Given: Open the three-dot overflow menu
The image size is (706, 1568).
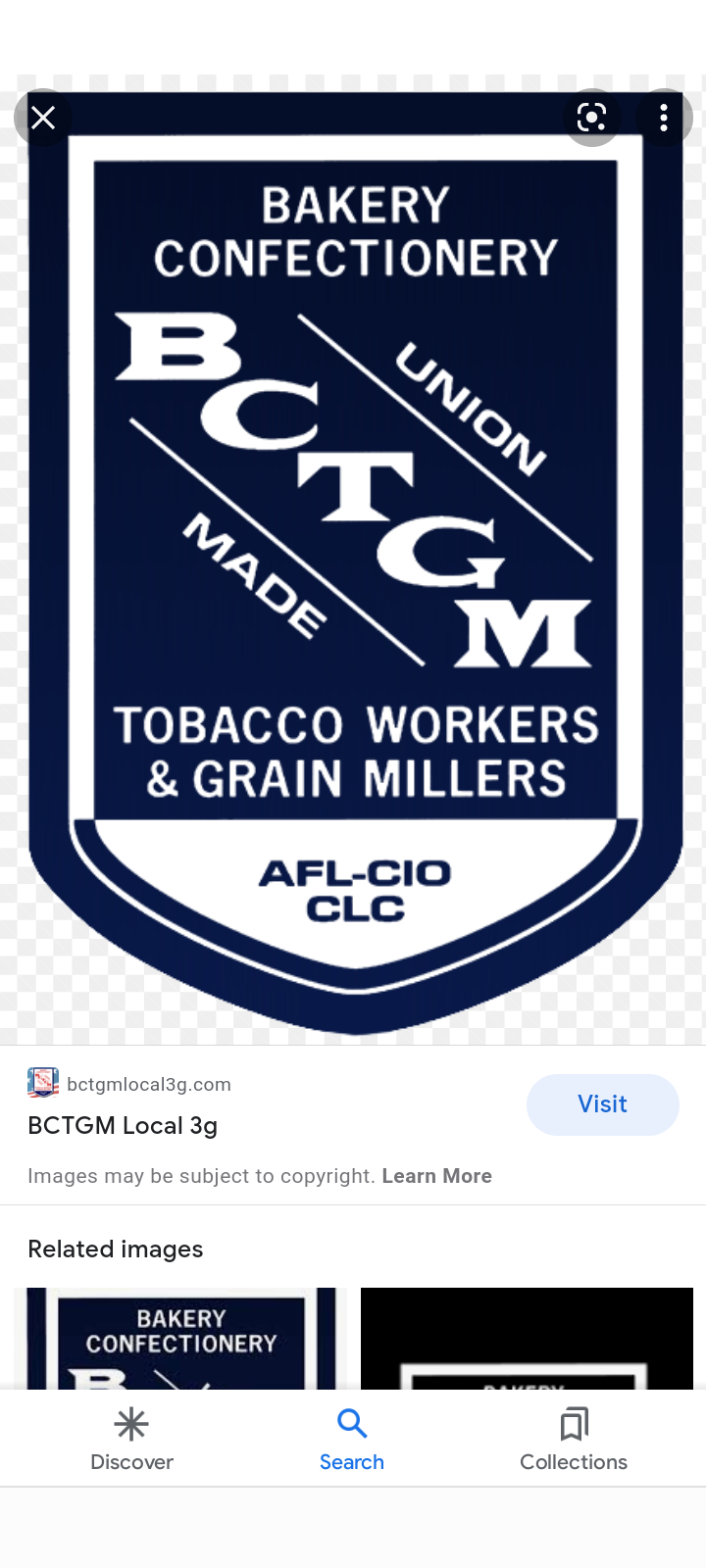Looking at the screenshot, I should coord(664,118).
